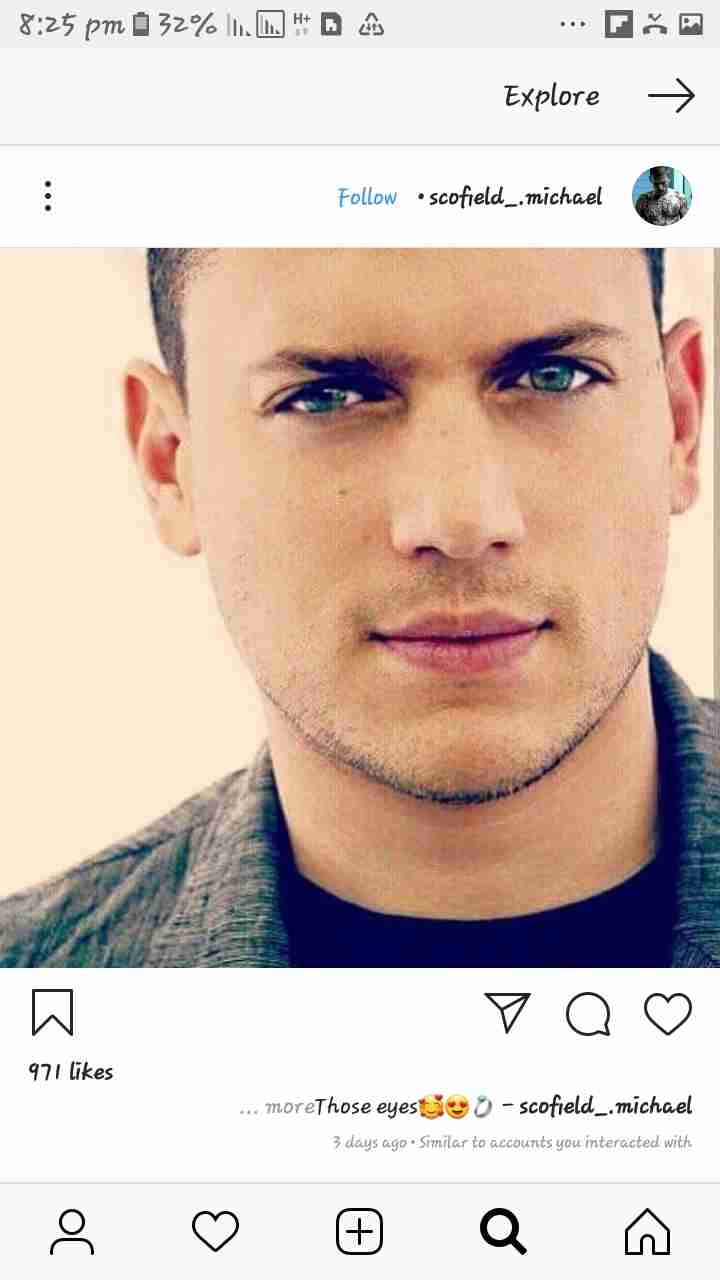
Task: Follow the scofield_.michael account
Action: tap(367, 197)
